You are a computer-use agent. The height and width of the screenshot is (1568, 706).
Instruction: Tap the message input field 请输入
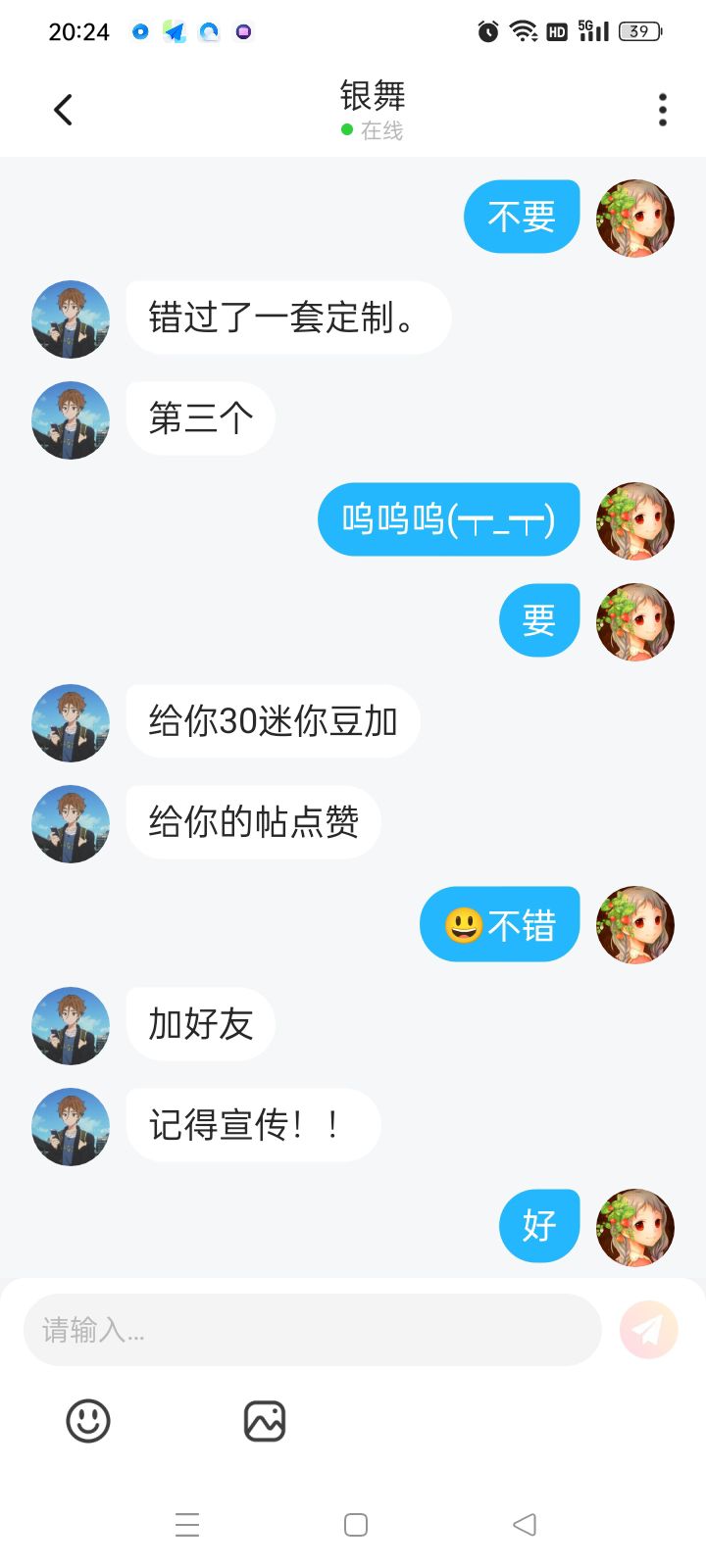pyautogui.click(x=312, y=1330)
